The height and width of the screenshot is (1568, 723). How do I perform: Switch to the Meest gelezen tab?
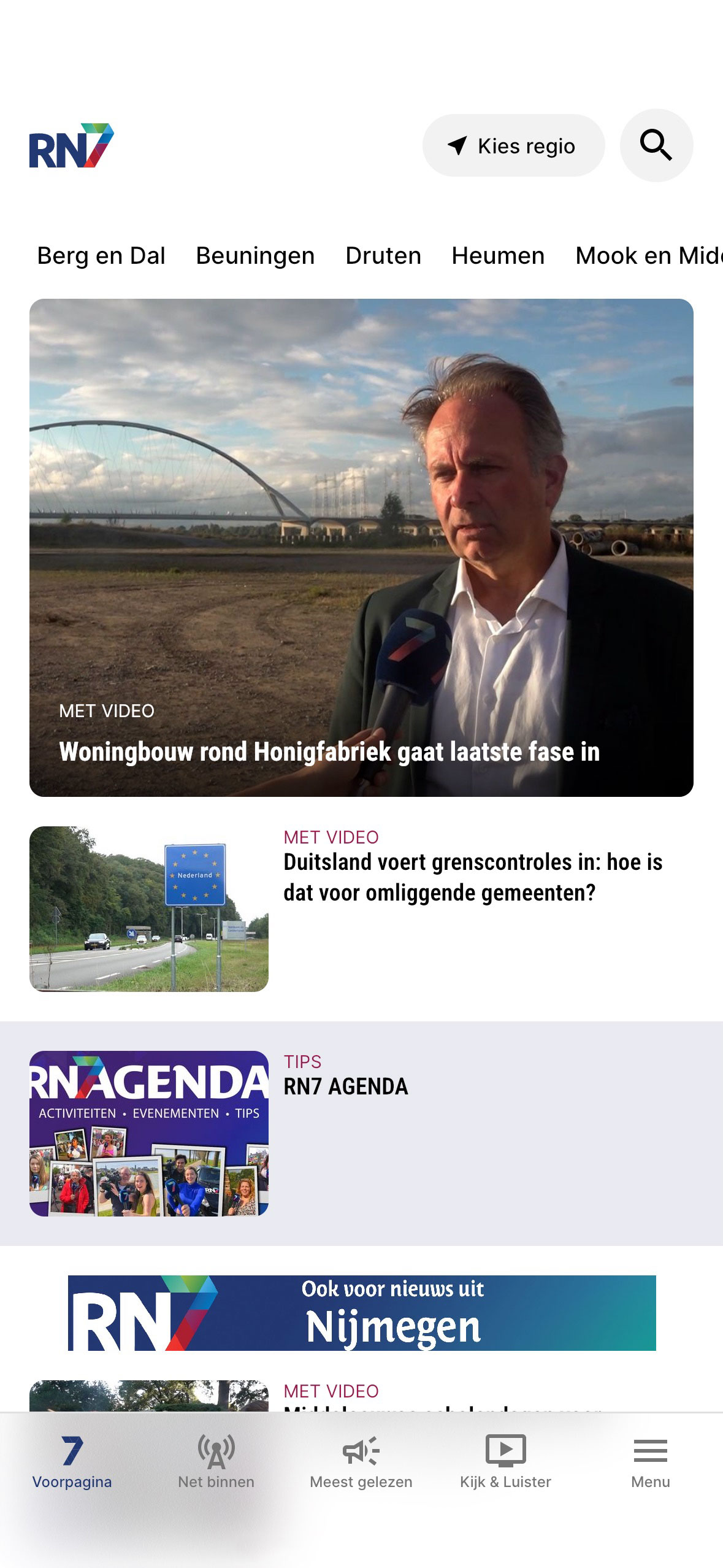click(x=361, y=1461)
